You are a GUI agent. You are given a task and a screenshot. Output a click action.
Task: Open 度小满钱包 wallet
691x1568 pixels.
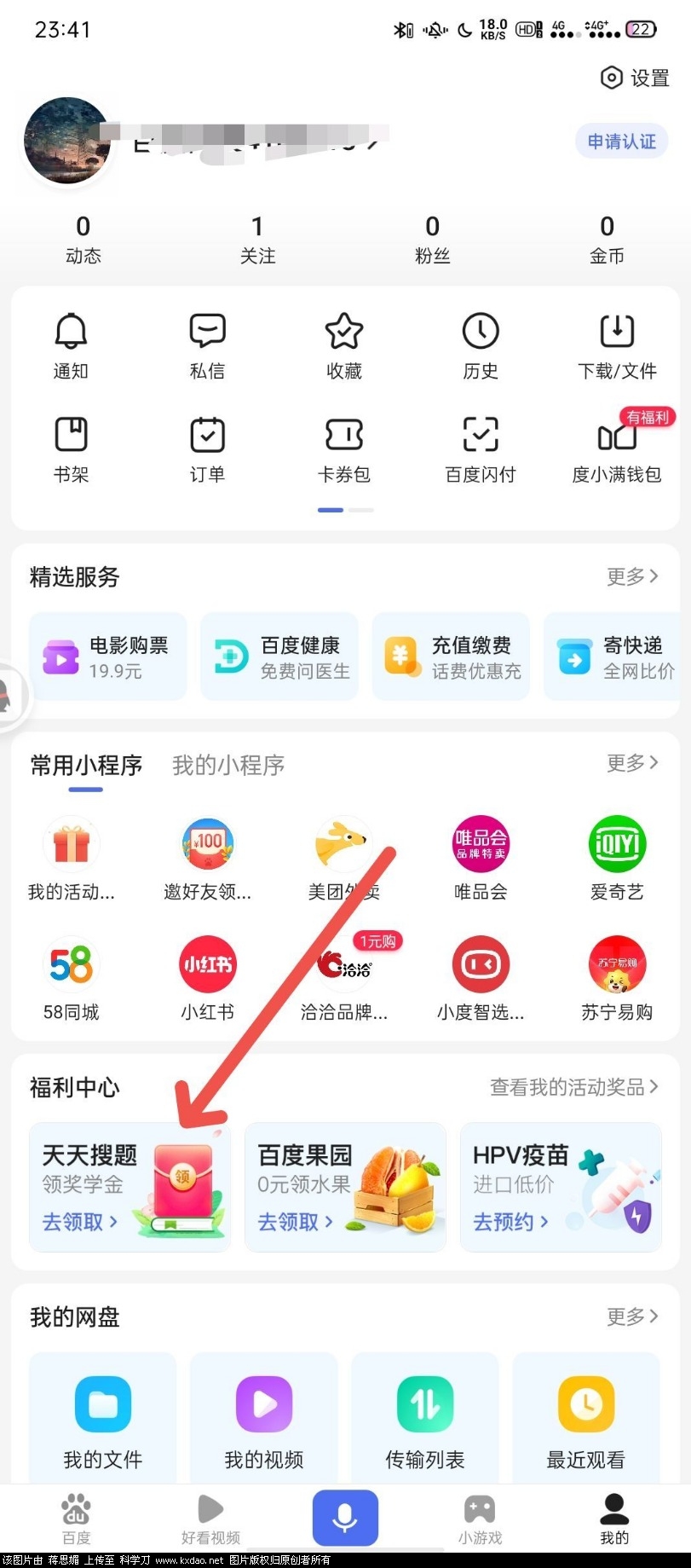[x=617, y=449]
